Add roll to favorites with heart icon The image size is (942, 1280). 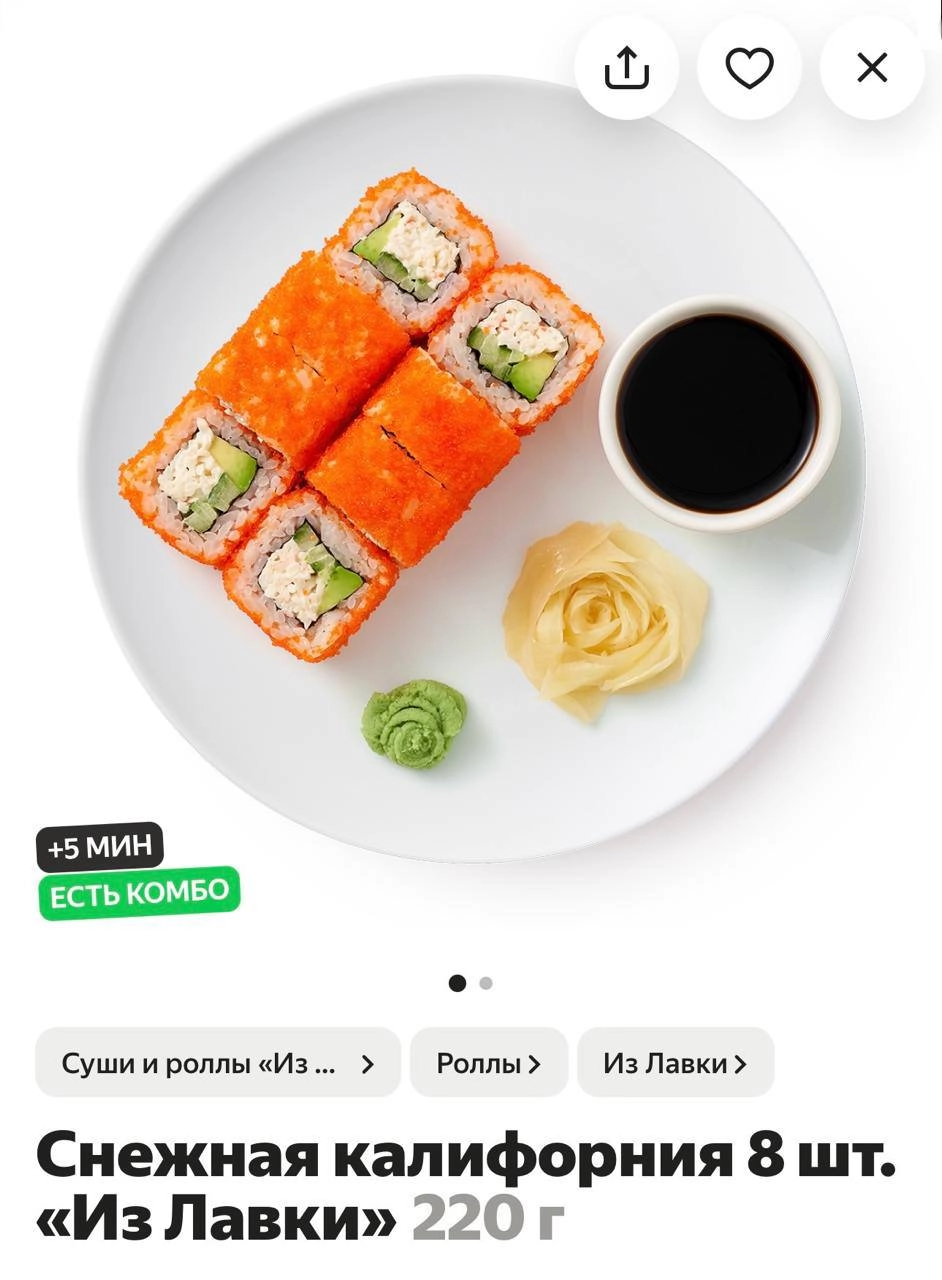749,69
